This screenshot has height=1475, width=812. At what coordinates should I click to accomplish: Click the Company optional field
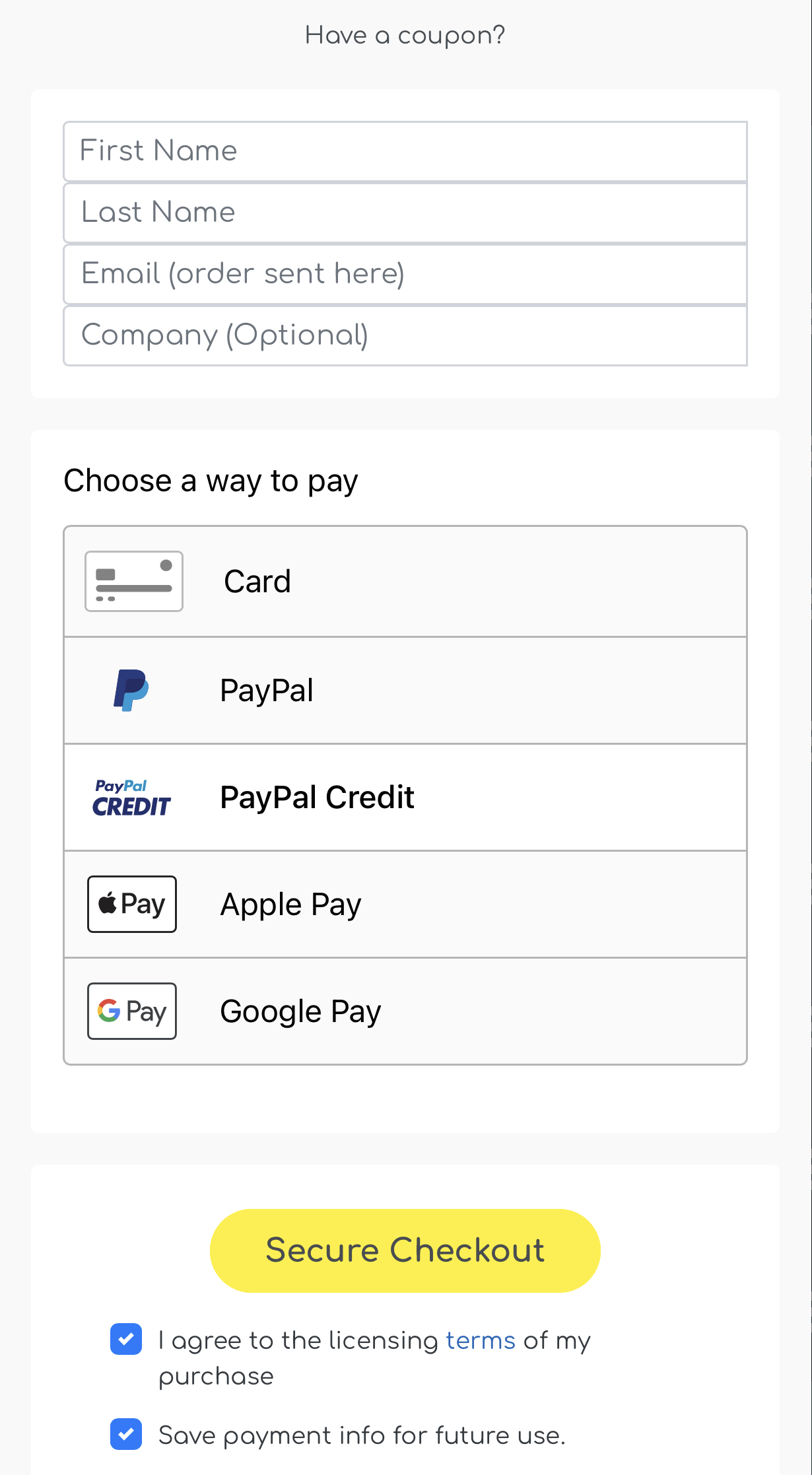coord(405,335)
